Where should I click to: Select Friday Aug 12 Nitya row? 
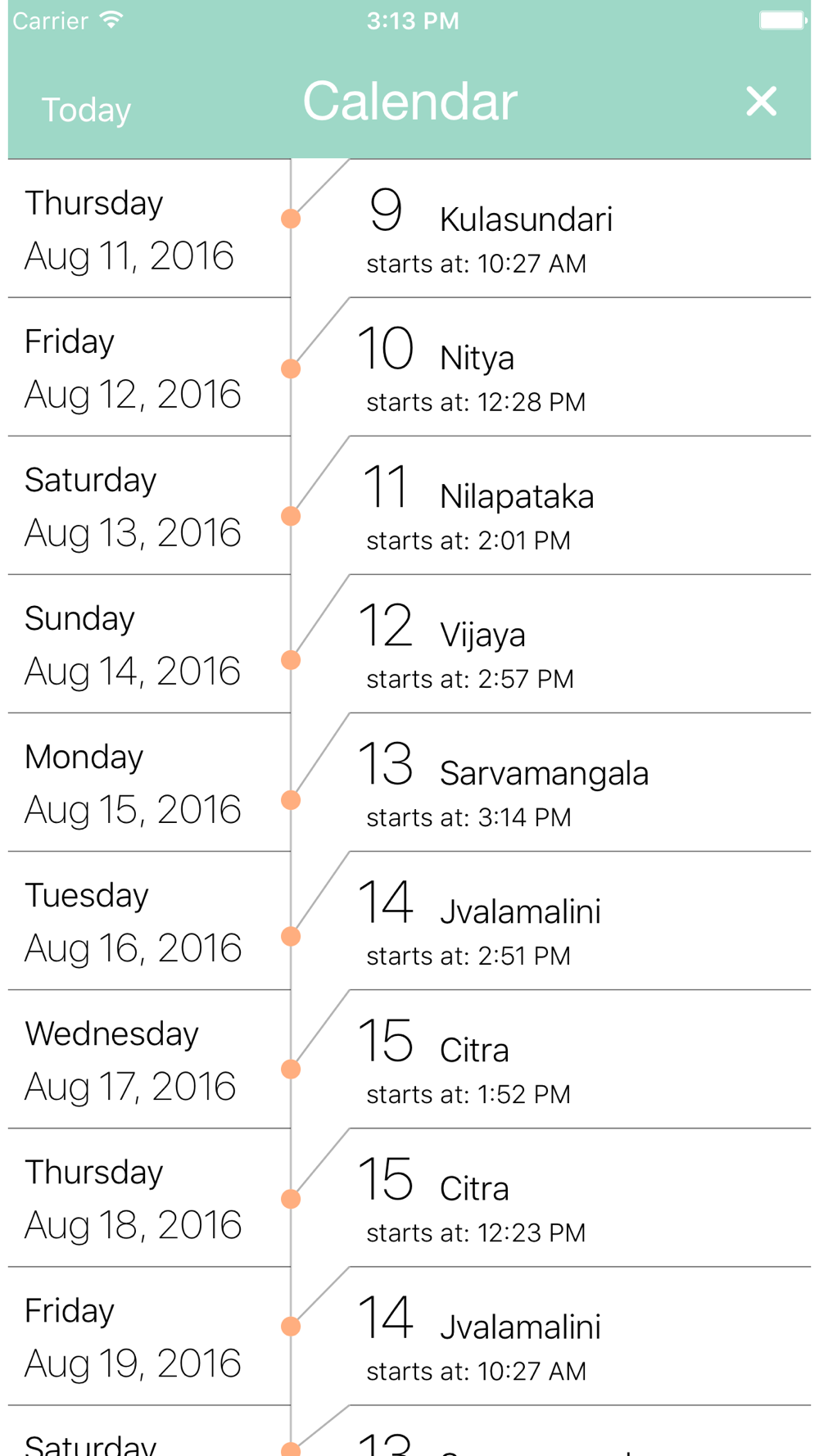[x=409, y=367]
